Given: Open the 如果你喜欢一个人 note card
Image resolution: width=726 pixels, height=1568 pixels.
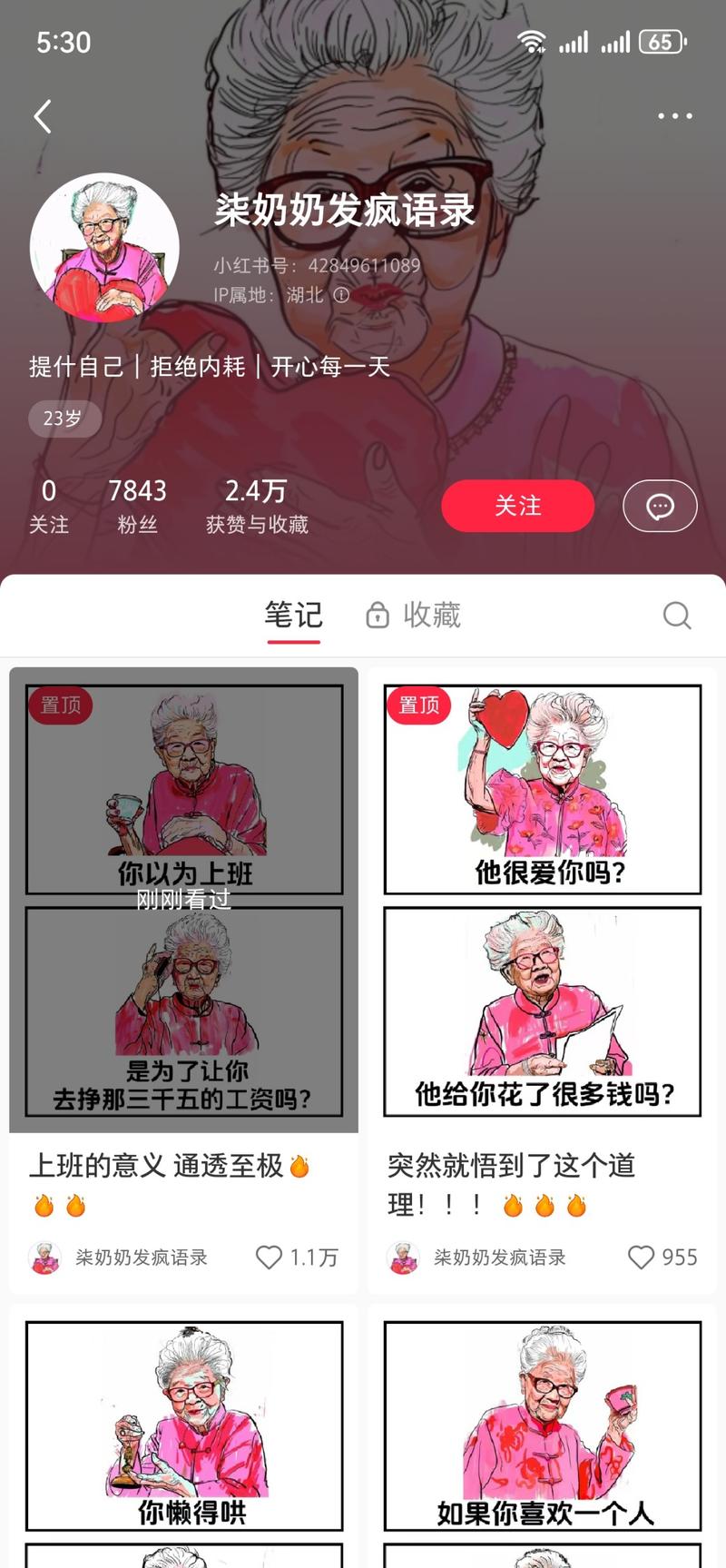Looking at the screenshot, I should [x=542, y=1436].
